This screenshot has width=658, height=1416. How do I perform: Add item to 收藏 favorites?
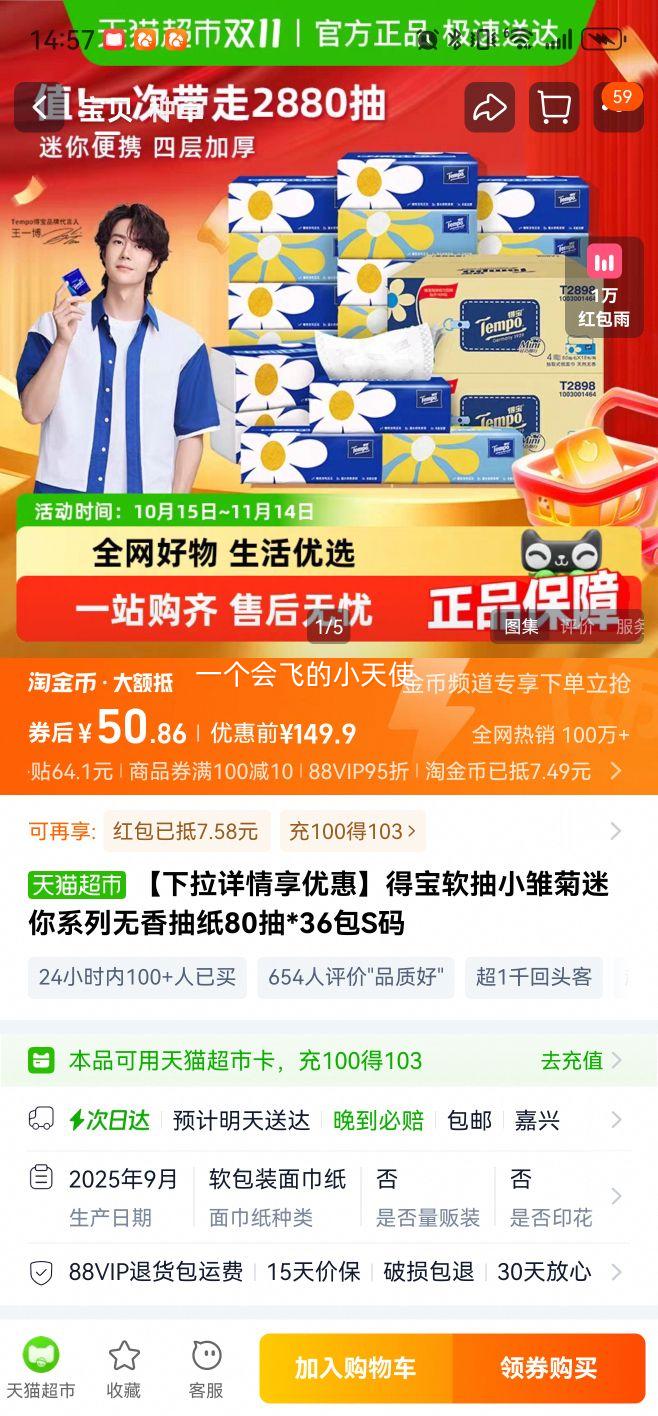tap(124, 1368)
